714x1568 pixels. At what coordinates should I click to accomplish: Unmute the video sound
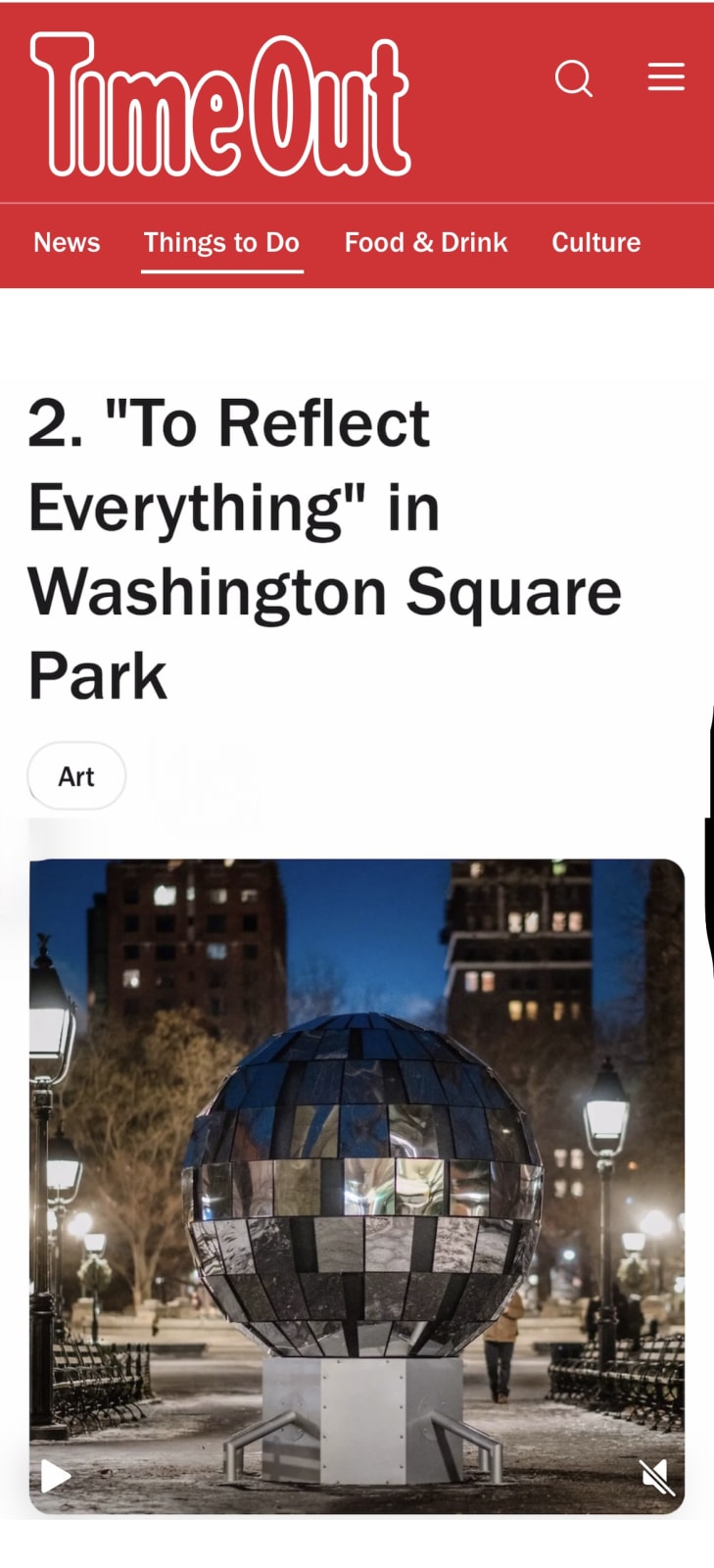pyautogui.click(x=657, y=1476)
